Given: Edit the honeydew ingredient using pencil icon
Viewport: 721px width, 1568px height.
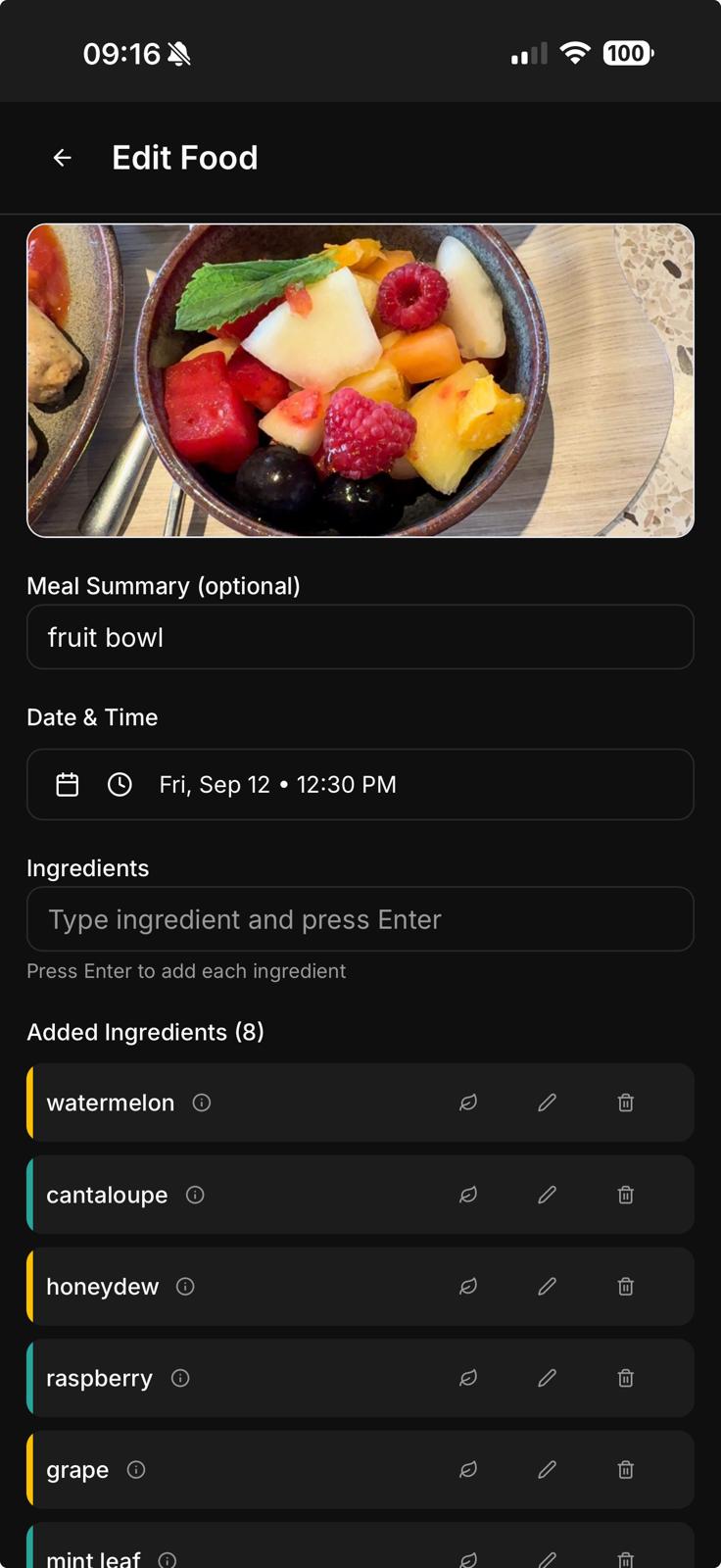Looking at the screenshot, I should [547, 1286].
